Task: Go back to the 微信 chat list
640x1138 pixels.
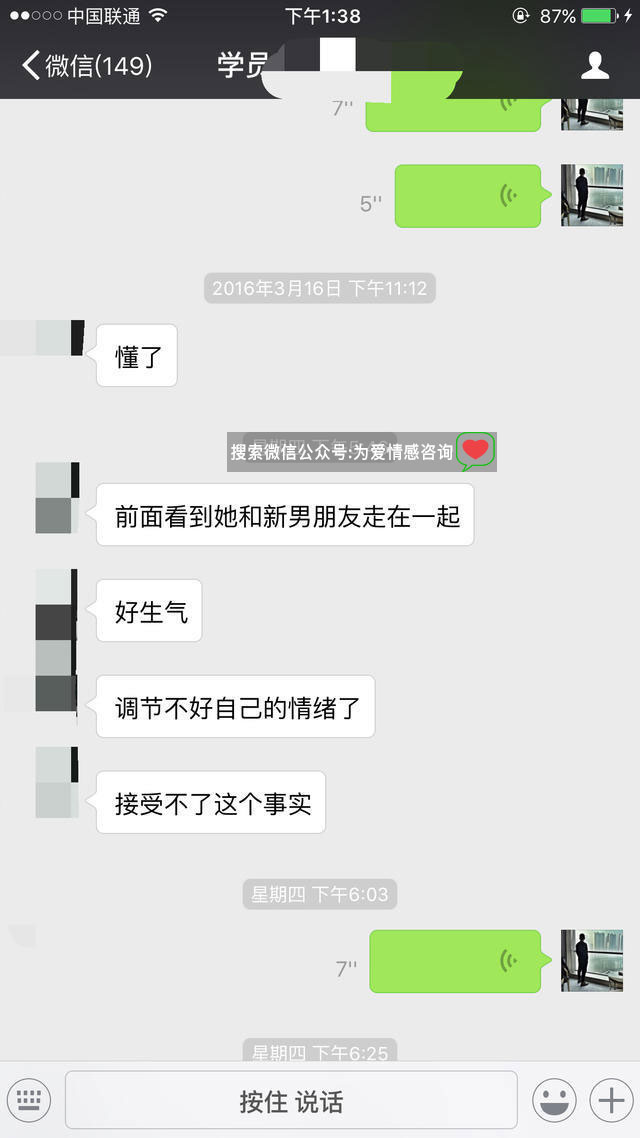Action: (x=85, y=66)
